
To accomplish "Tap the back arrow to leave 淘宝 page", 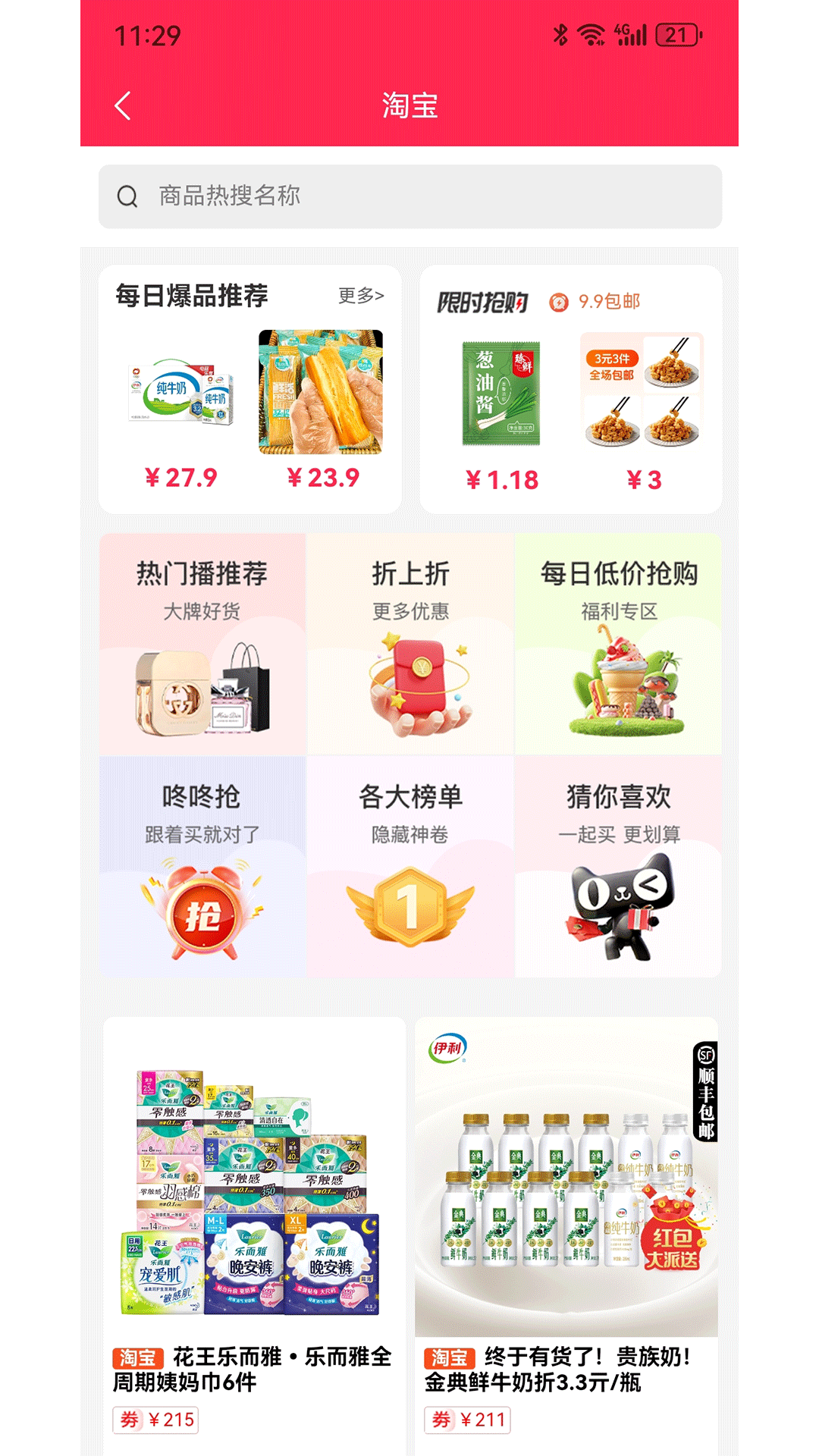I will 122,106.
